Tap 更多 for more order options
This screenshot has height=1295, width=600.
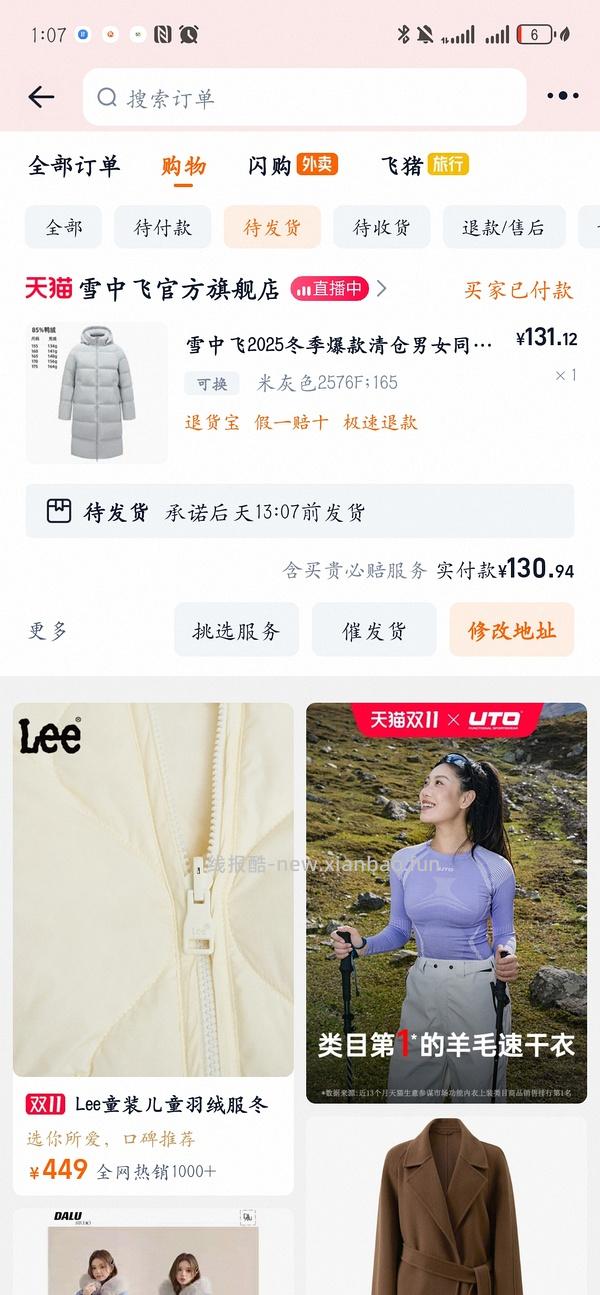pos(48,630)
